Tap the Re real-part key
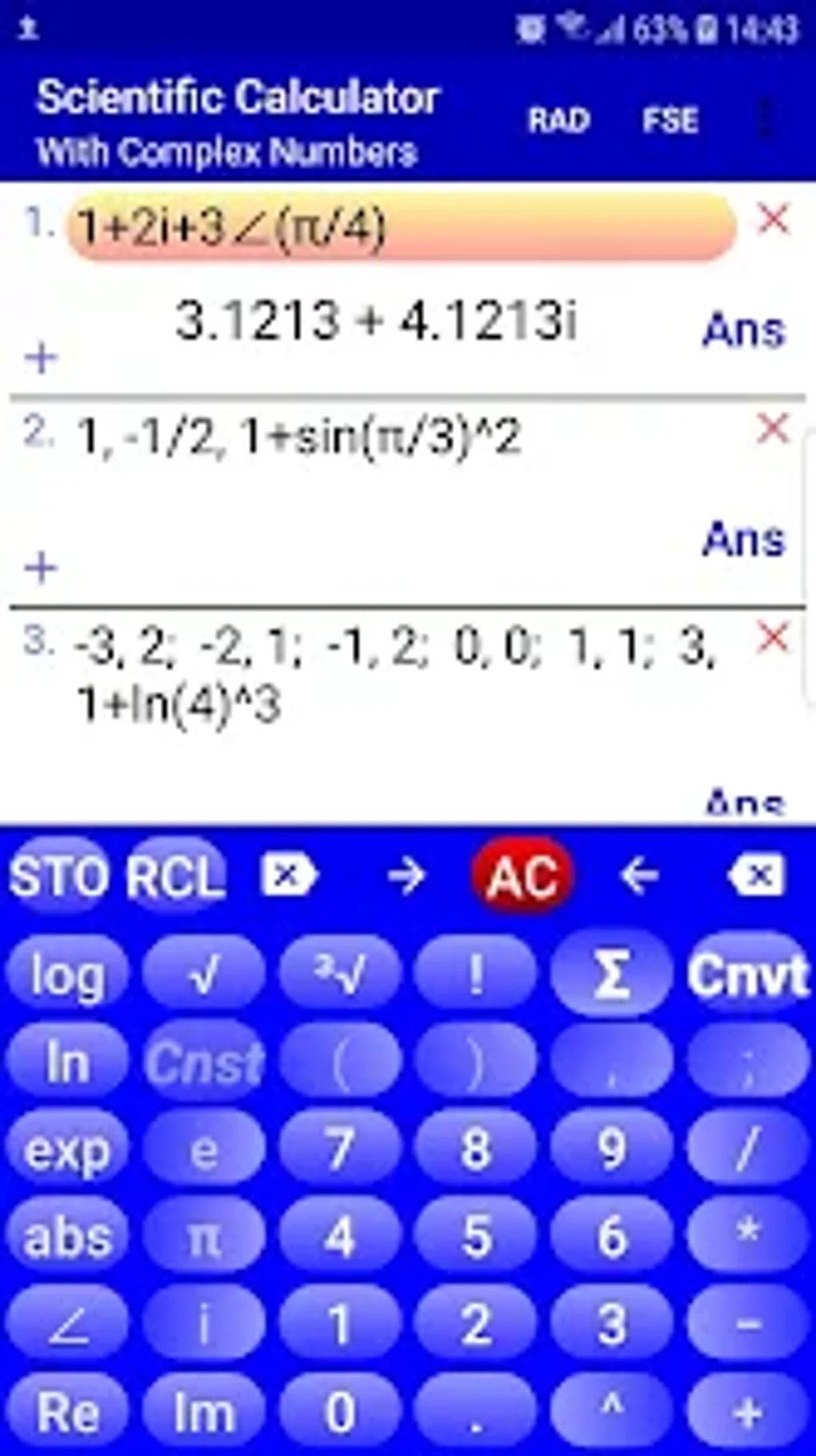The width and height of the screenshot is (816, 1456). [67, 1412]
